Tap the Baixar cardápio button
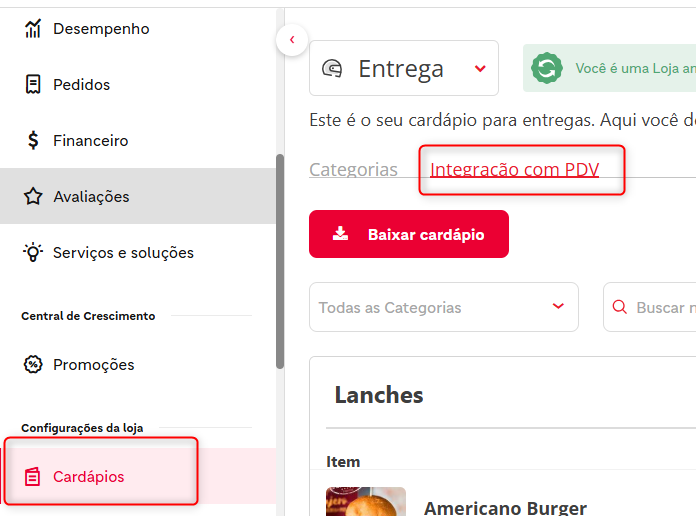 pos(409,234)
